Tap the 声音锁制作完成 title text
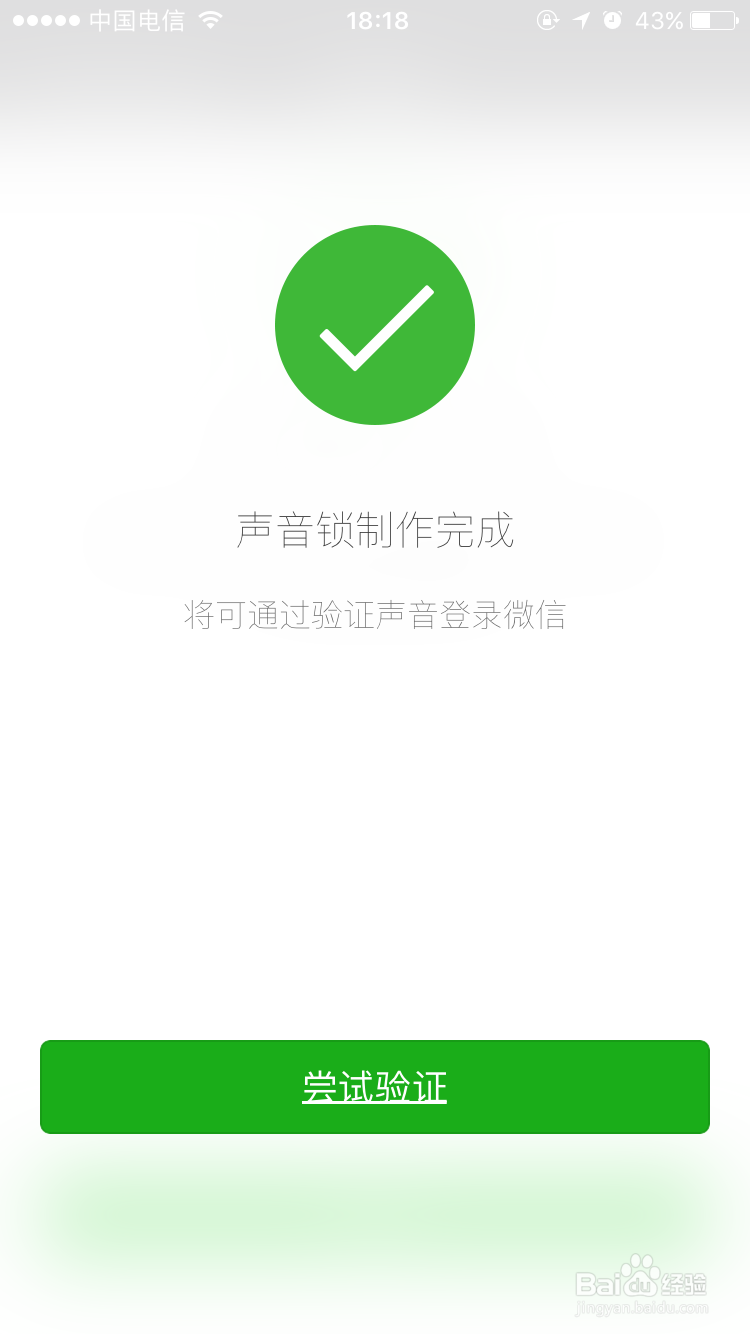 (374, 532)
